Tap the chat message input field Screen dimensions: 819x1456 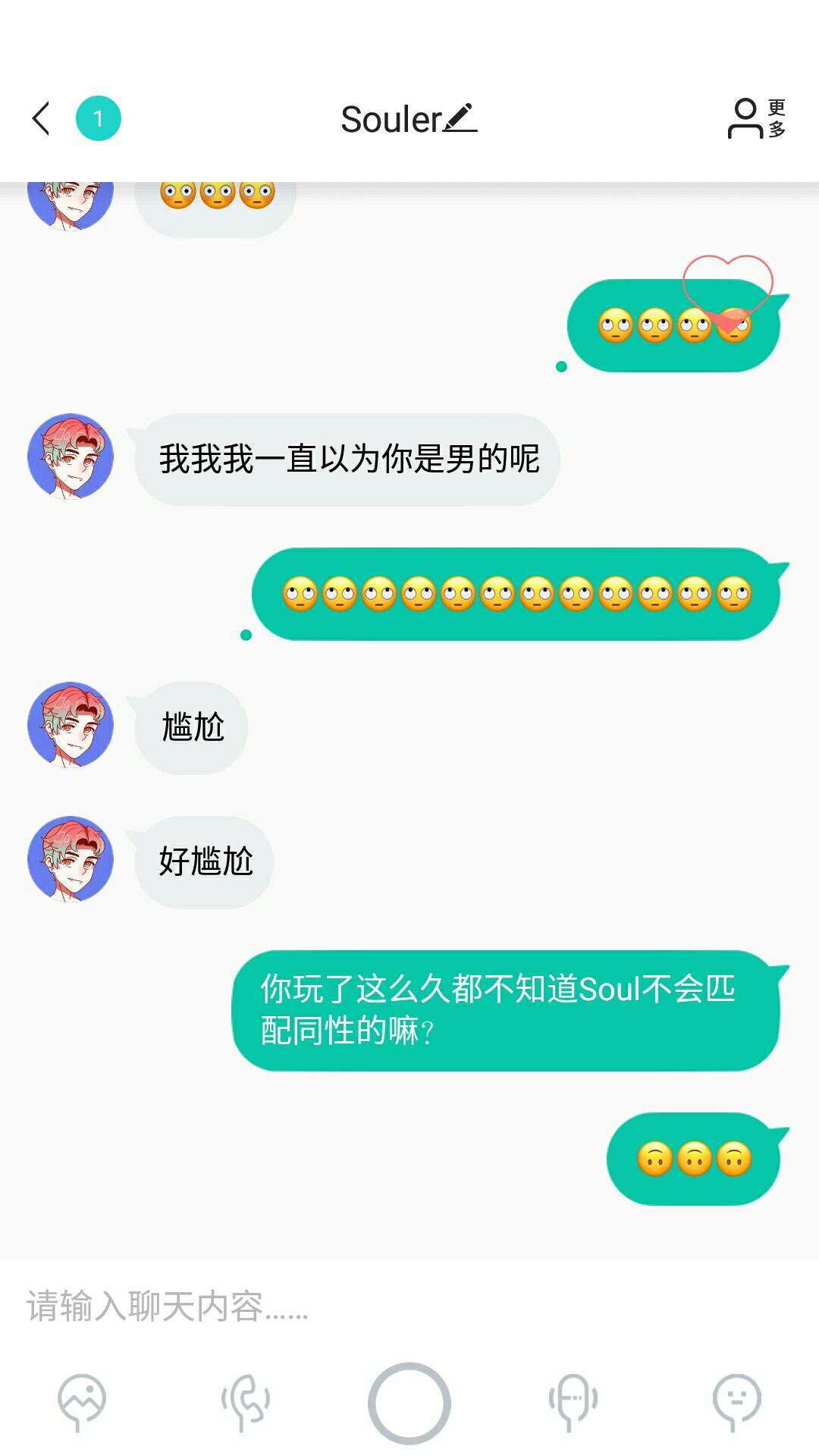pyautogui.click(x=409, y=1306)
